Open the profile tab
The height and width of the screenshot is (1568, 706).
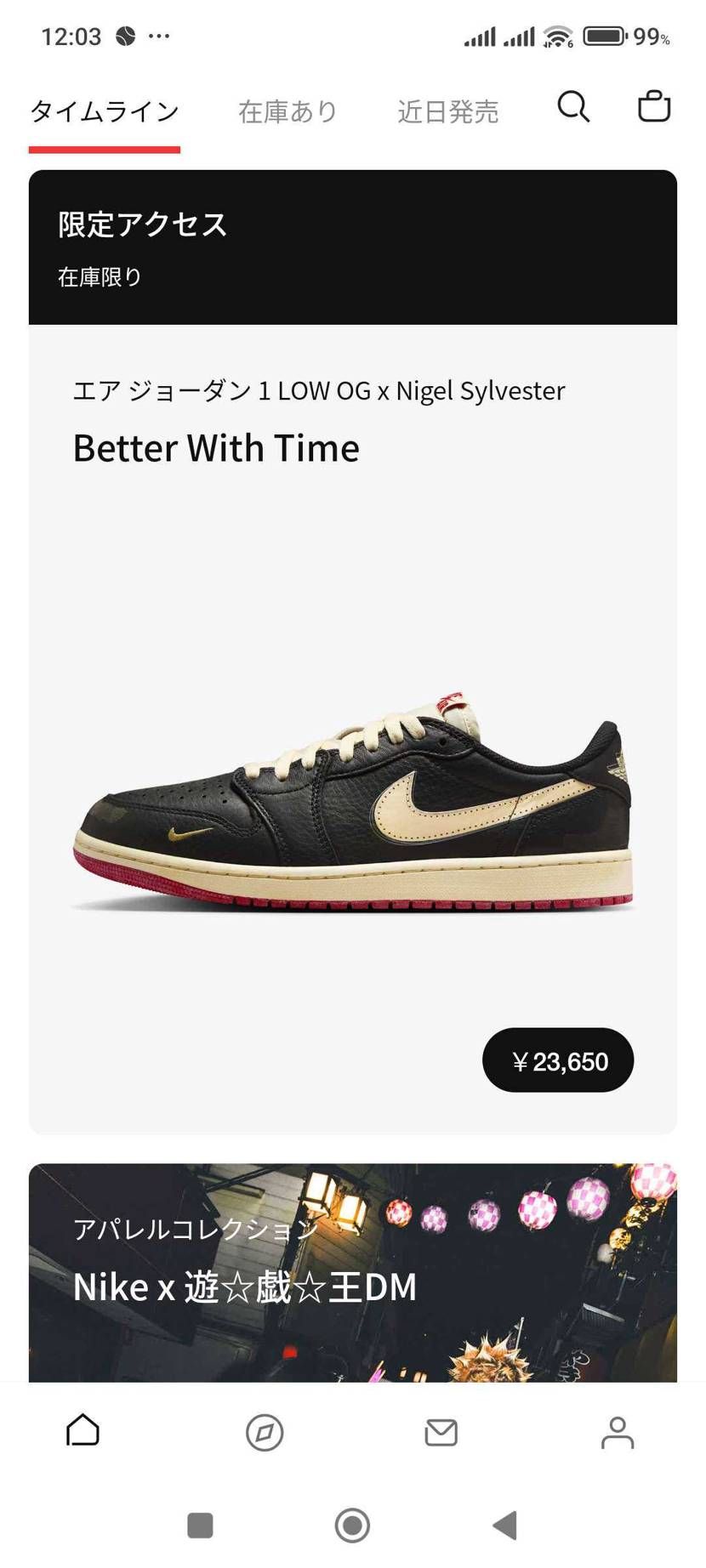[x=618, y=1433]
